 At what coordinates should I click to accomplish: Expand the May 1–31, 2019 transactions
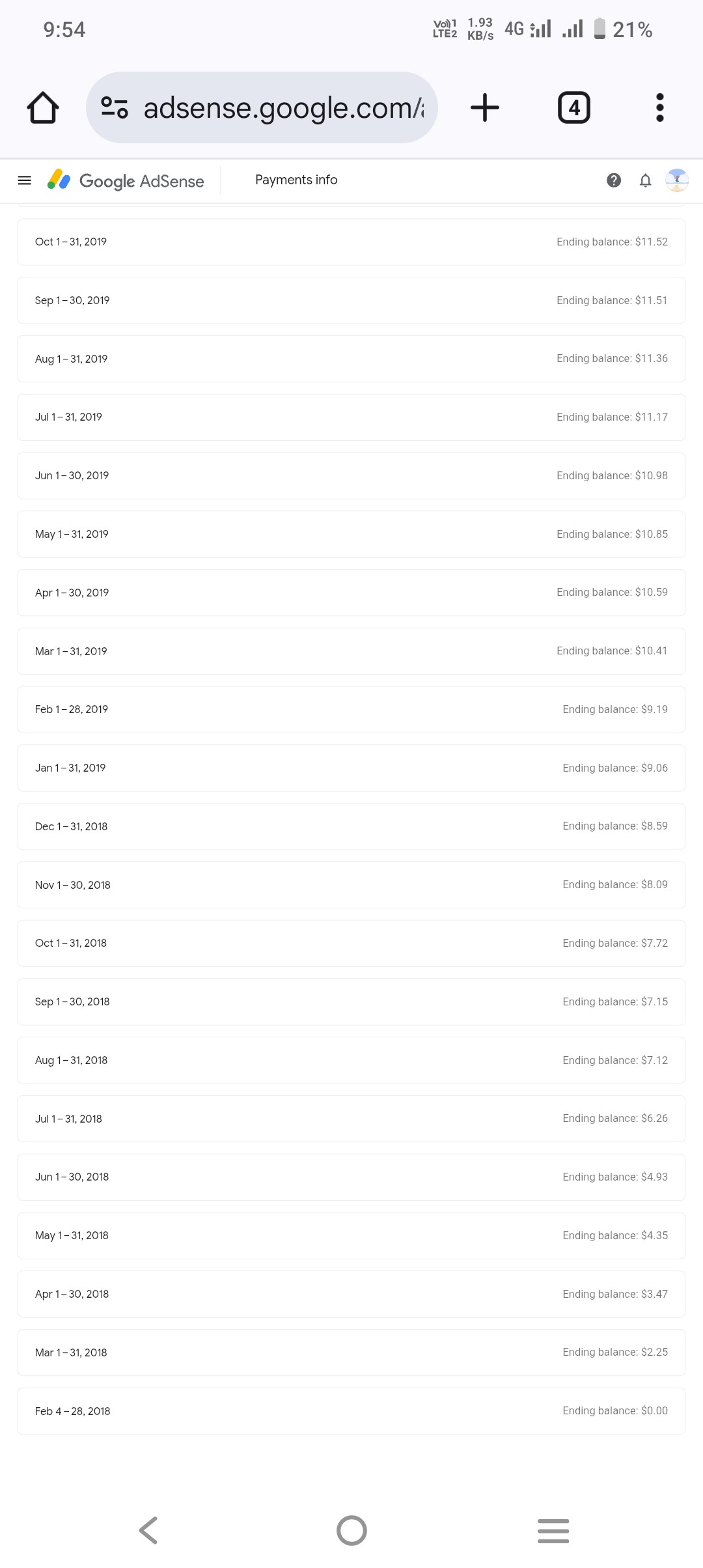pos(351,534)
